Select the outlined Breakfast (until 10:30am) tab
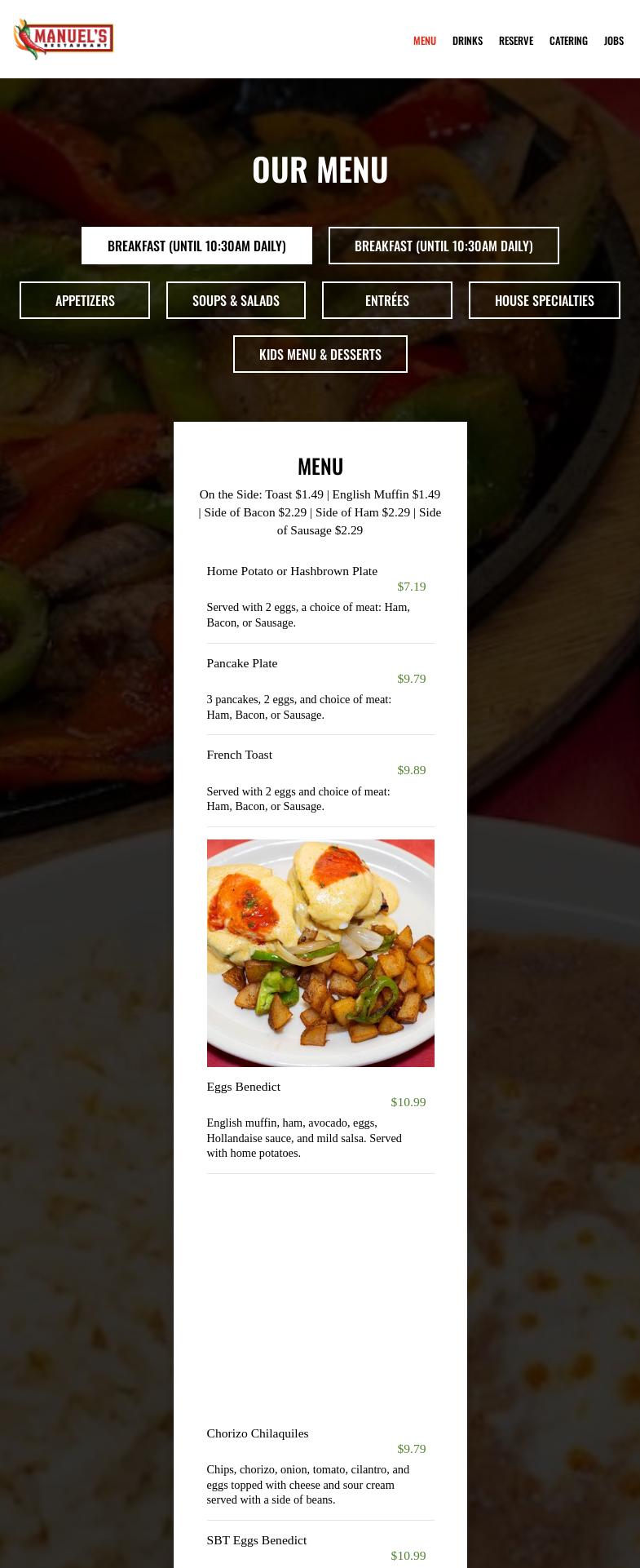Image resolution: width=640 pixels, height=1568 pixels. [x=444, y=246]
